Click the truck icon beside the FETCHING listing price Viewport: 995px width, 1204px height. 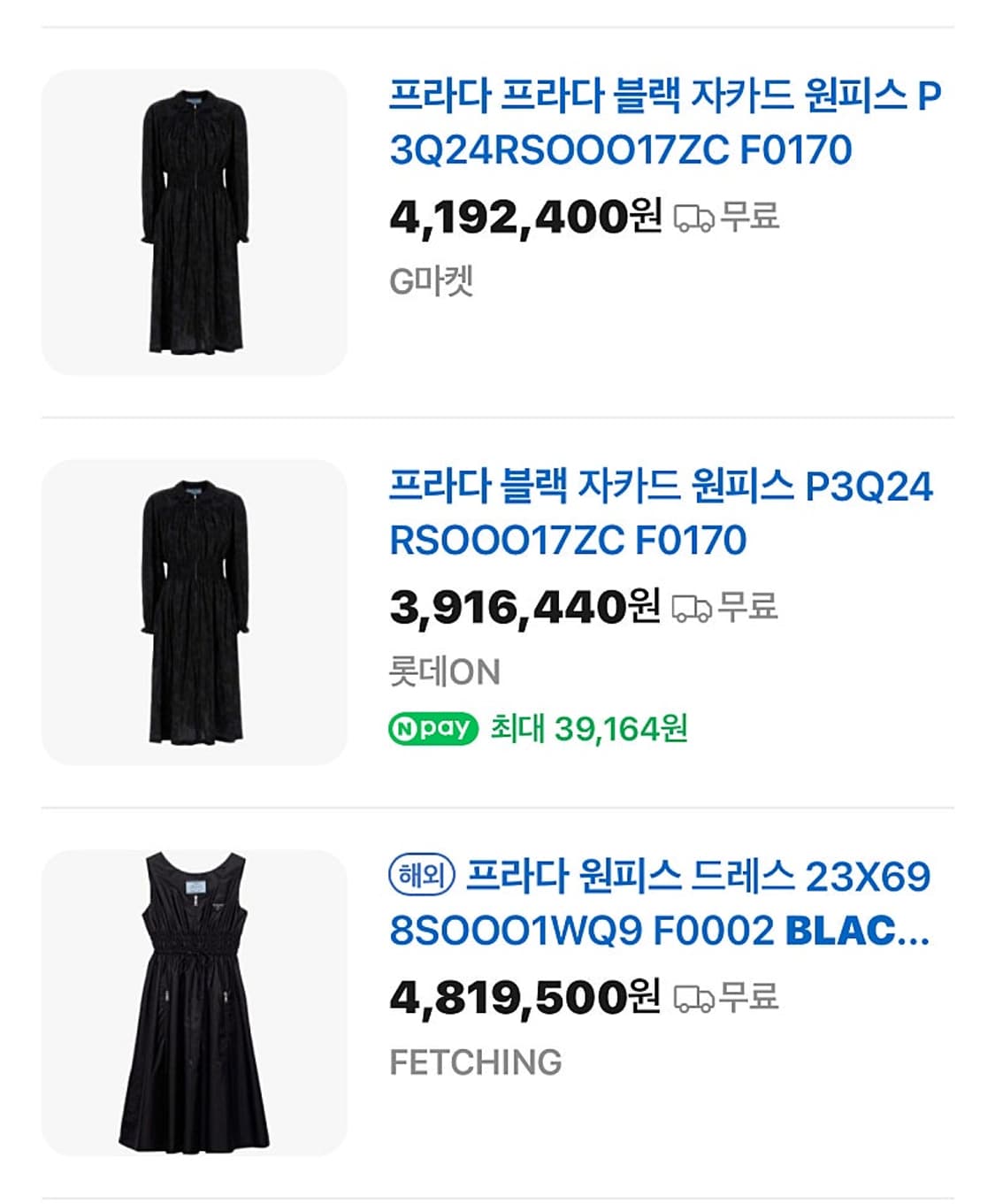(x=694, y=998)
